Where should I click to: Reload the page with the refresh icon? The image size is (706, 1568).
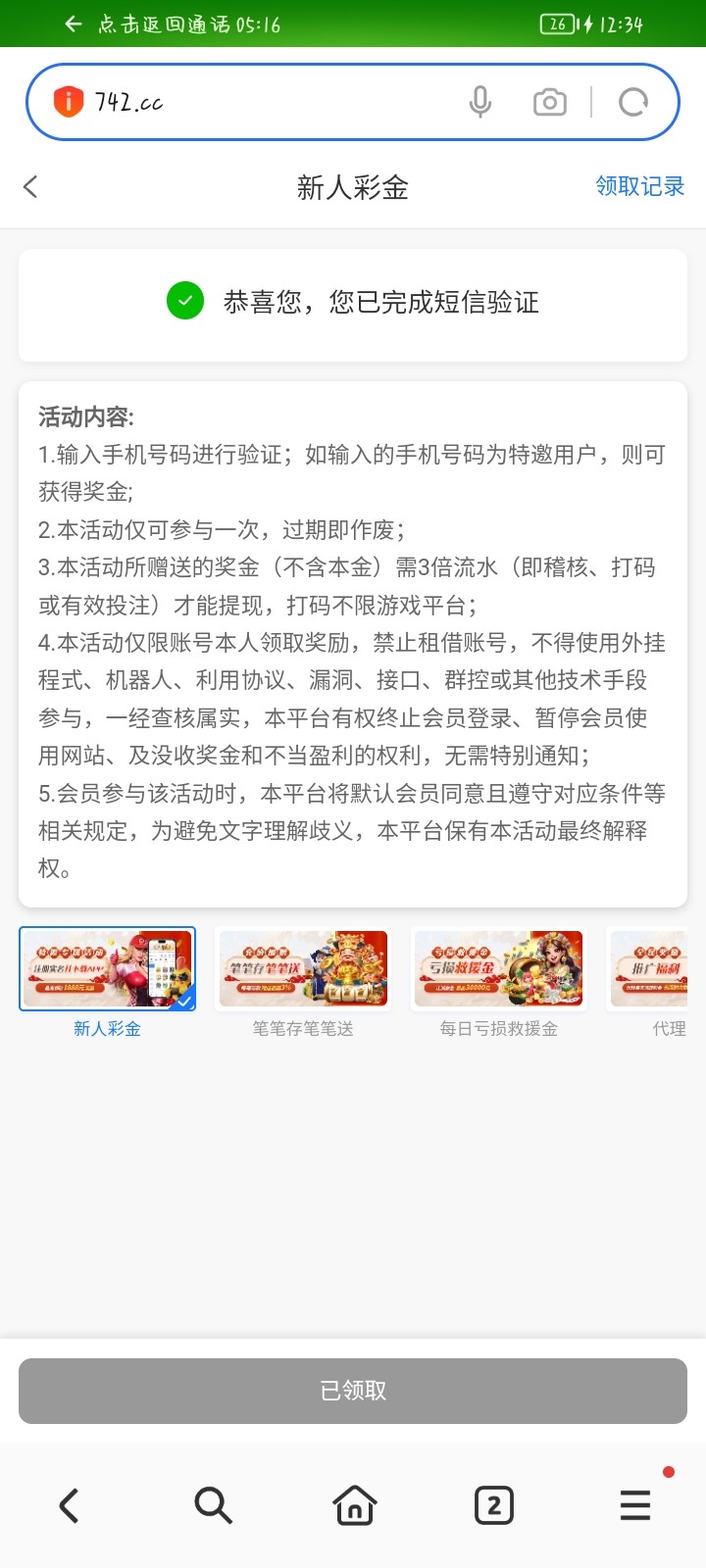point(633,102)
